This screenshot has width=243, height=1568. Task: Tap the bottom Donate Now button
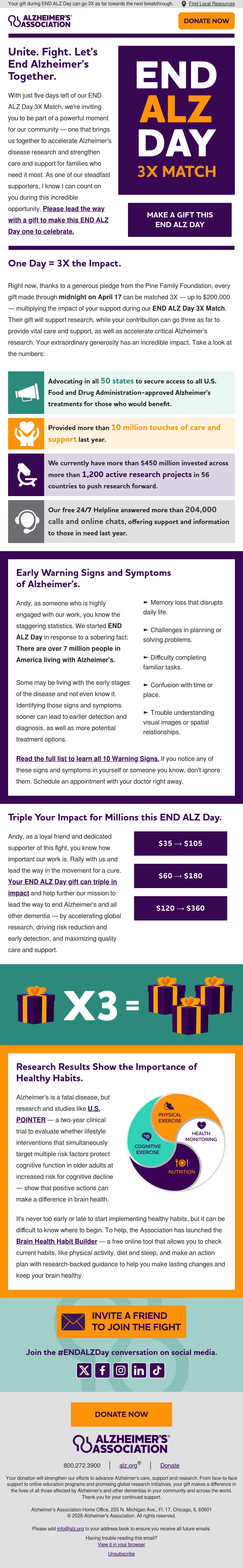[121, 1414]
